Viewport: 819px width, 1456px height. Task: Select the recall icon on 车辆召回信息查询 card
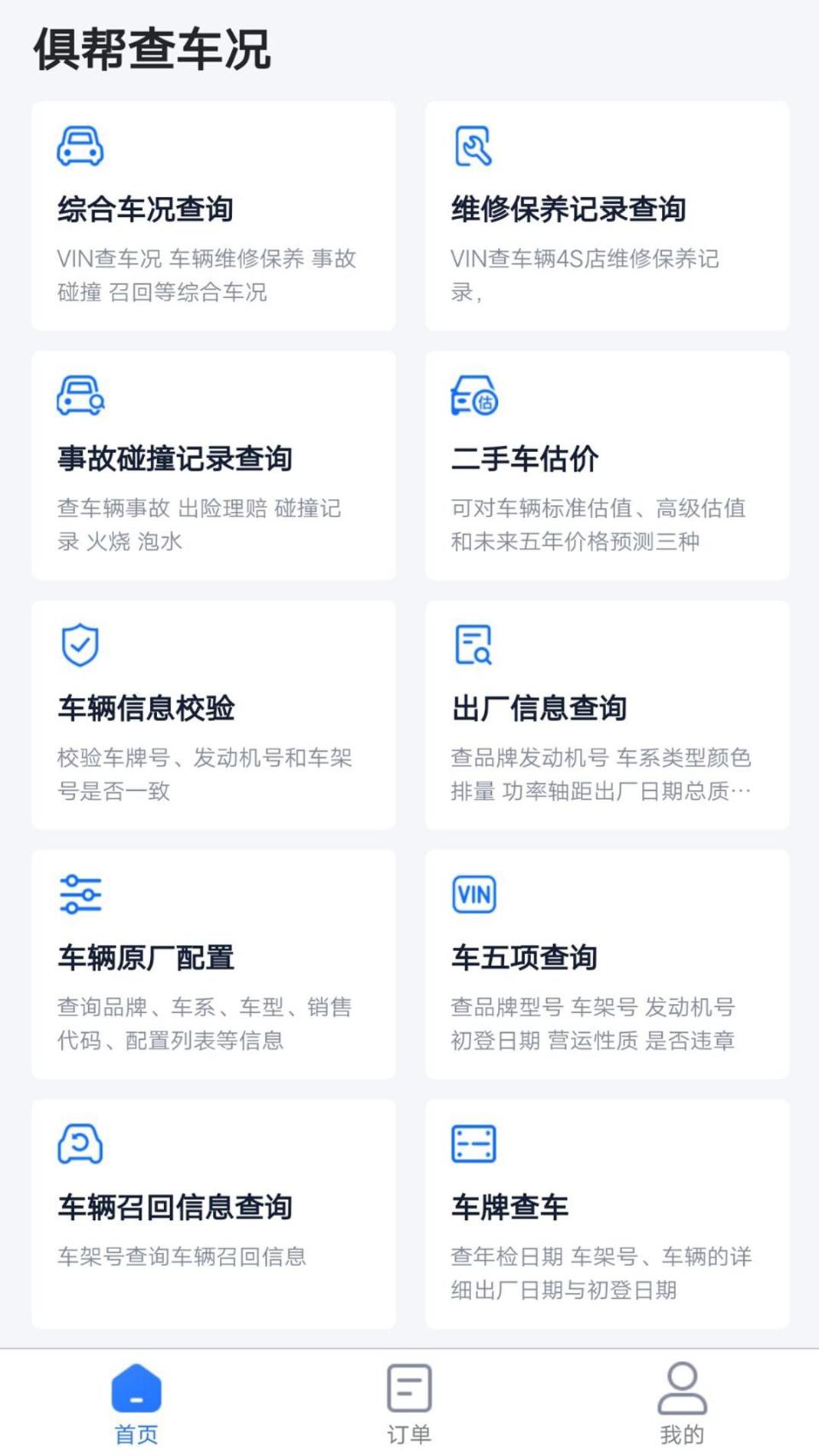(x=80, y=1143)
